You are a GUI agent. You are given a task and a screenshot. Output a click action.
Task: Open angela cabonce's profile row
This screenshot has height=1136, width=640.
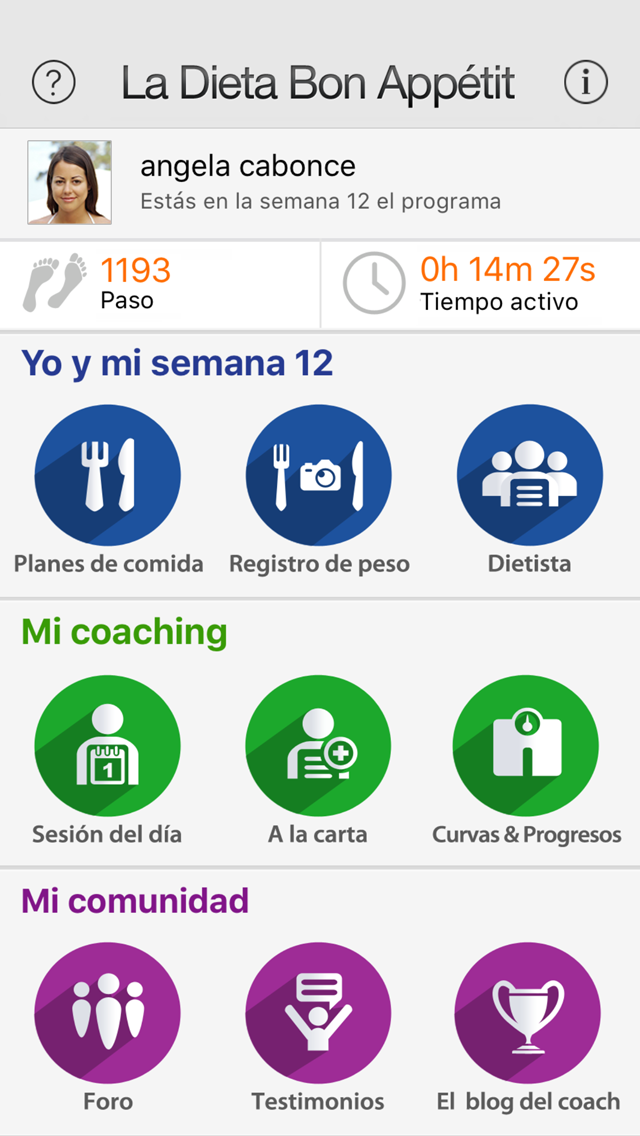320,183
